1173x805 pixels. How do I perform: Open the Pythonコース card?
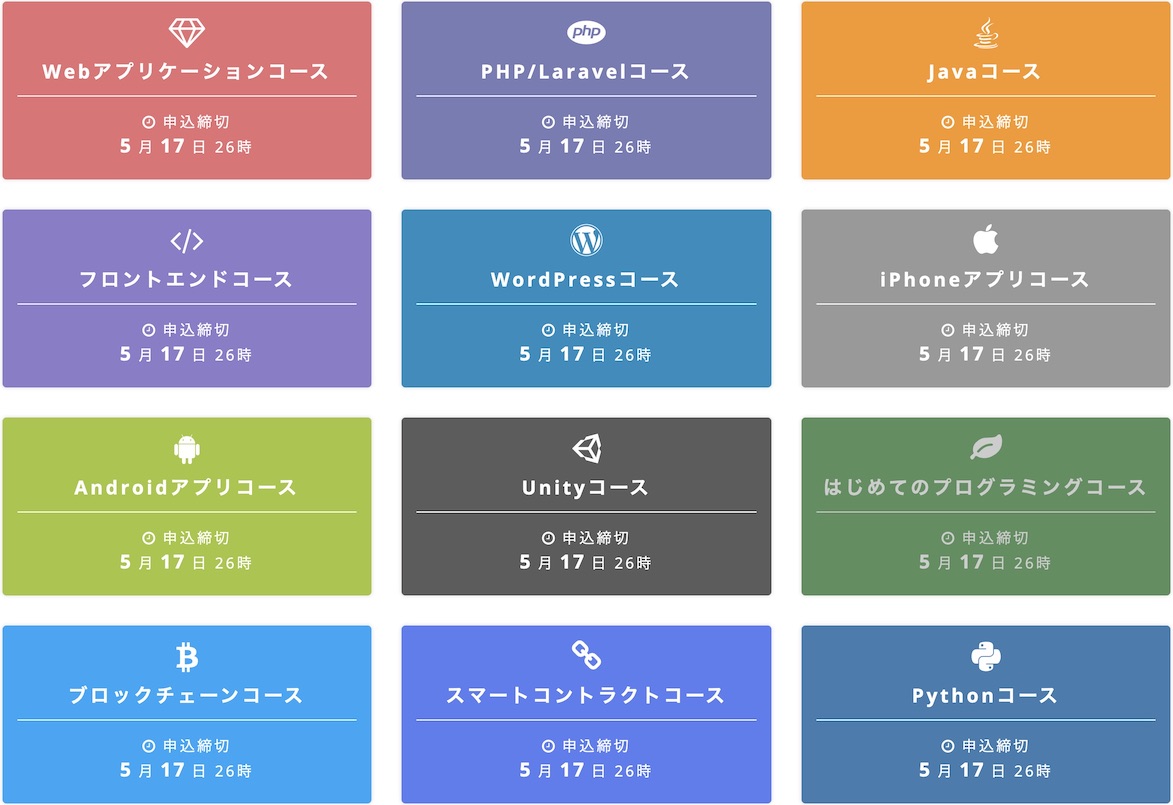(985, 714)
